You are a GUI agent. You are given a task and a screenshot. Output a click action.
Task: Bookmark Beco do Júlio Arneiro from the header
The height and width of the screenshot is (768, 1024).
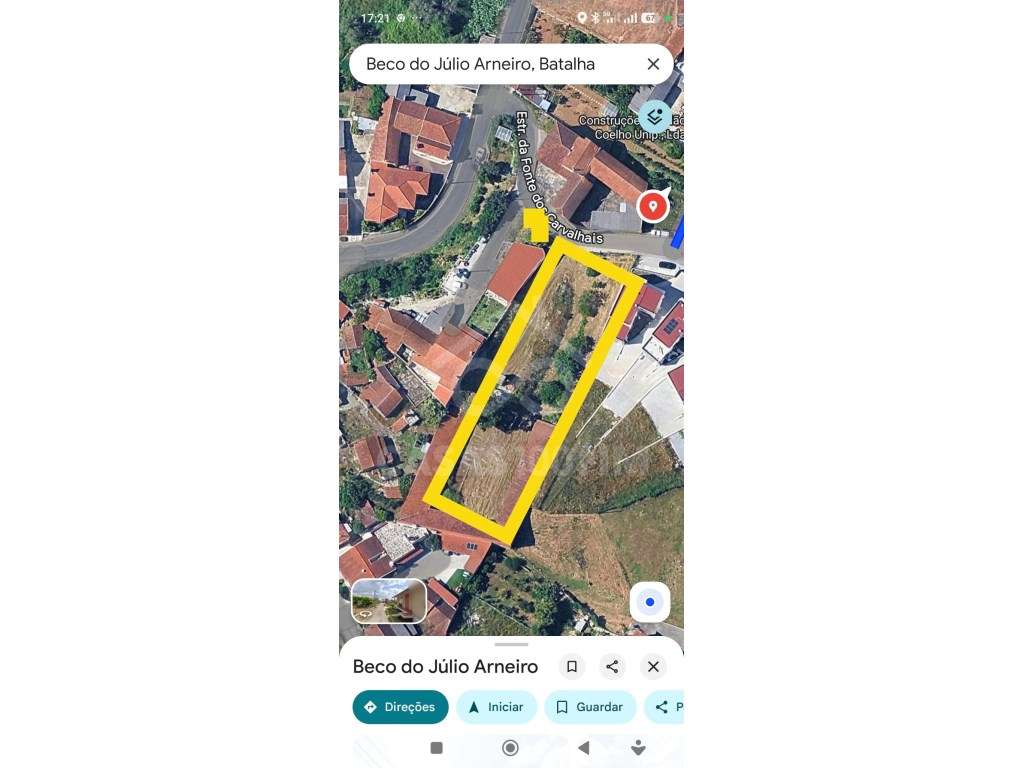tap(571, 667)
